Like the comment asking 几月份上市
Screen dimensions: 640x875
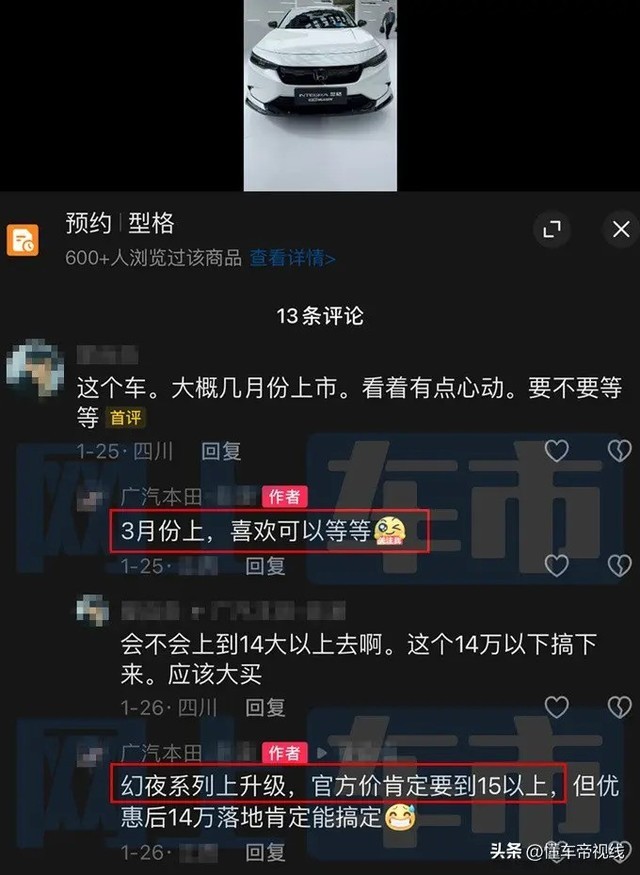coord(556,451)
